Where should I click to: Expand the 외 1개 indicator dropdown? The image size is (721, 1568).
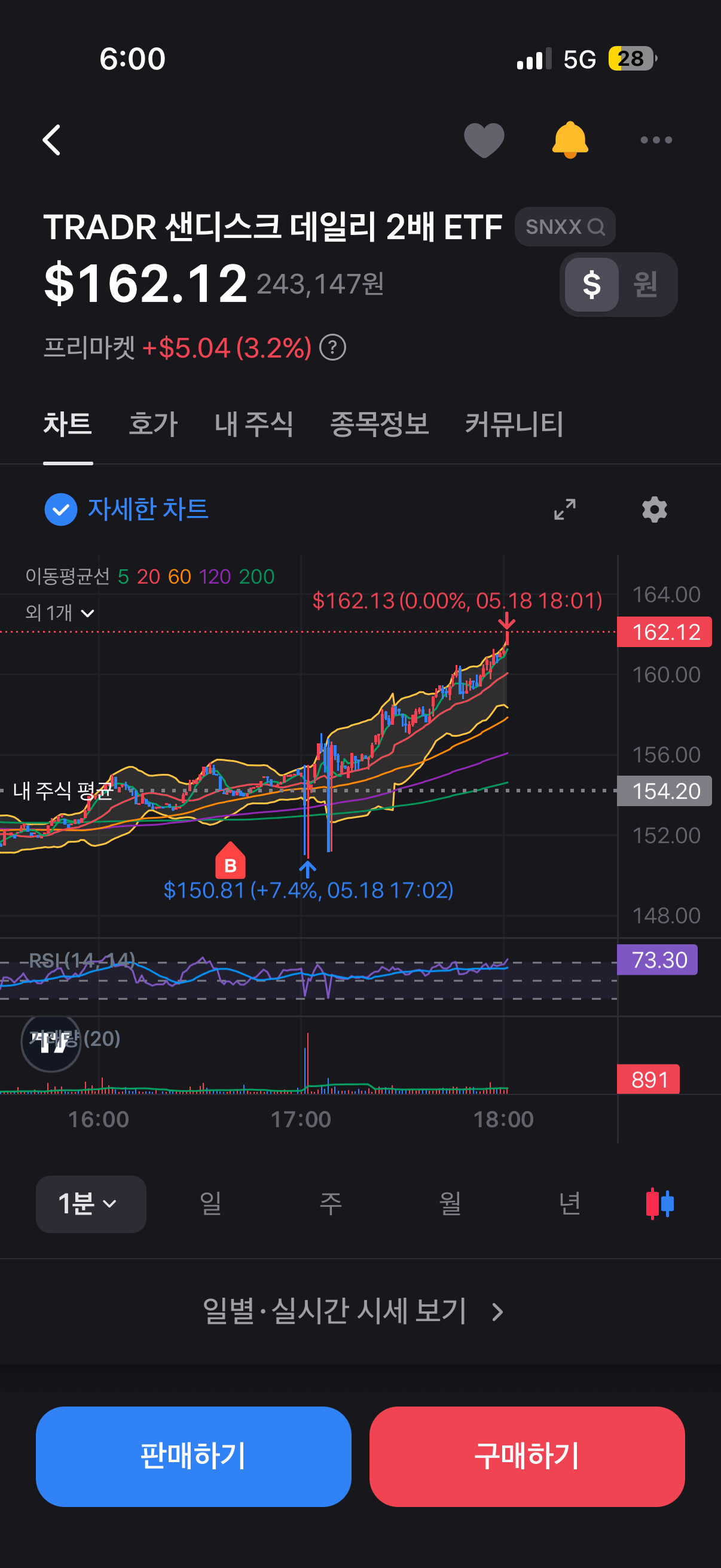tap(60, 613)
